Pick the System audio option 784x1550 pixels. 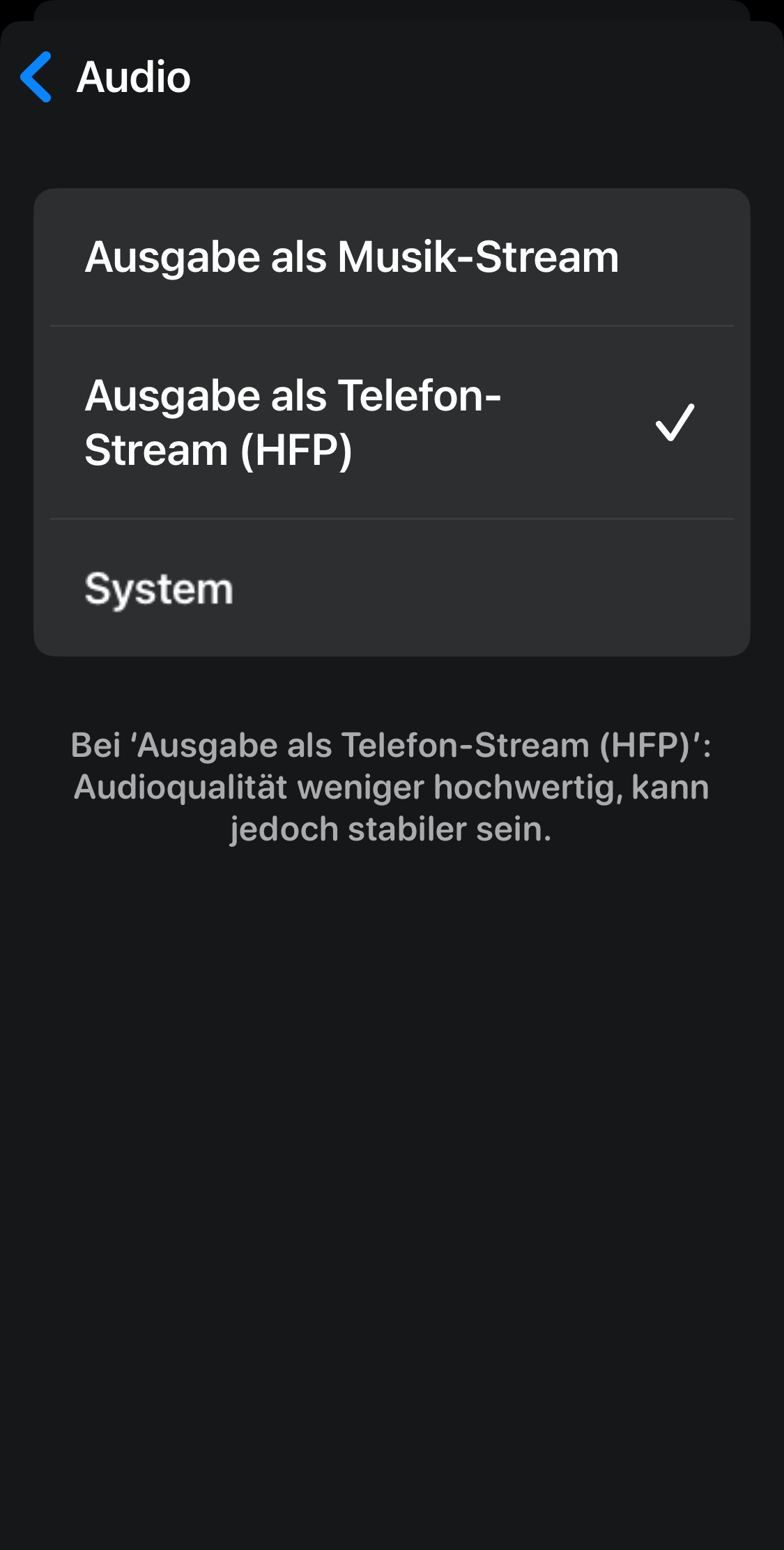point(392,588)
